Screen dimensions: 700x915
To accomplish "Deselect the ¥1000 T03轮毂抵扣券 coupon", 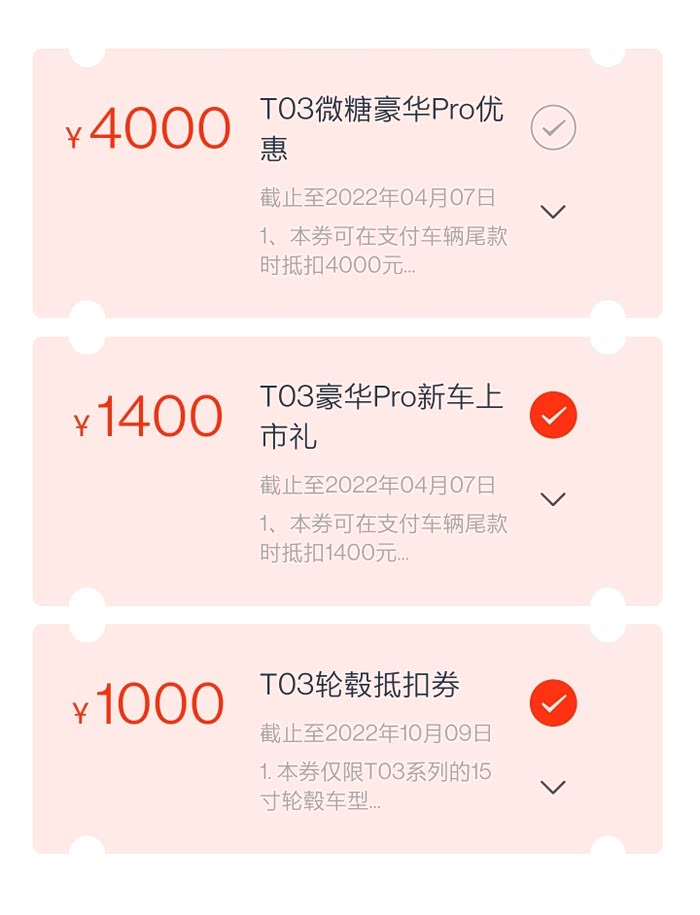I will (553, 703).
